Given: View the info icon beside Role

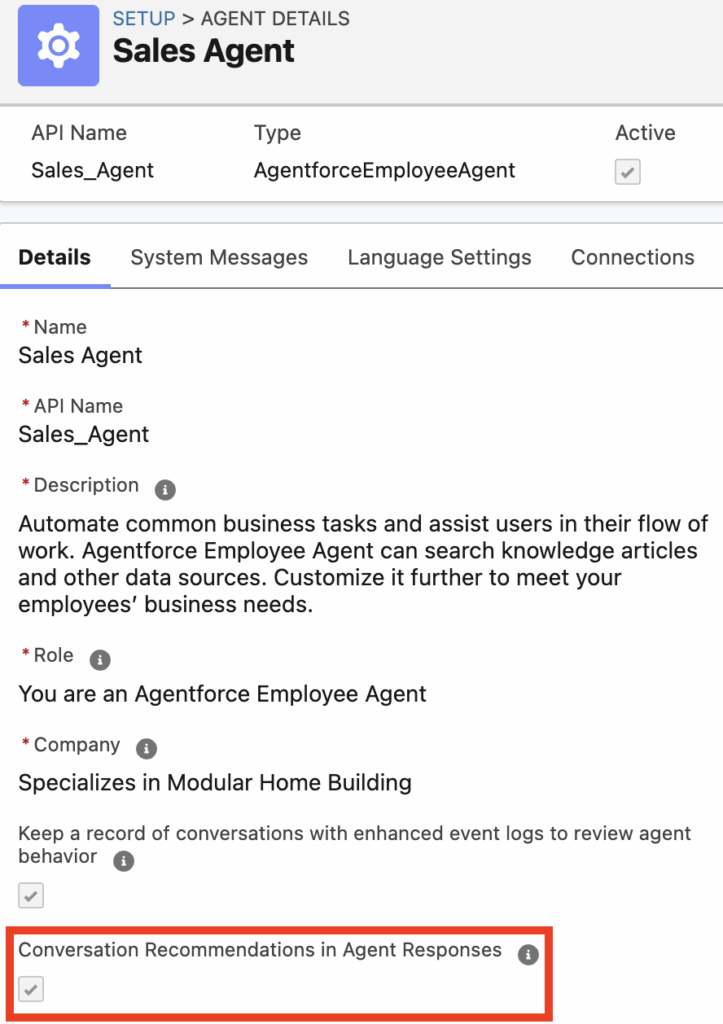Looking at the screenshot, I should tap(99, 660).
